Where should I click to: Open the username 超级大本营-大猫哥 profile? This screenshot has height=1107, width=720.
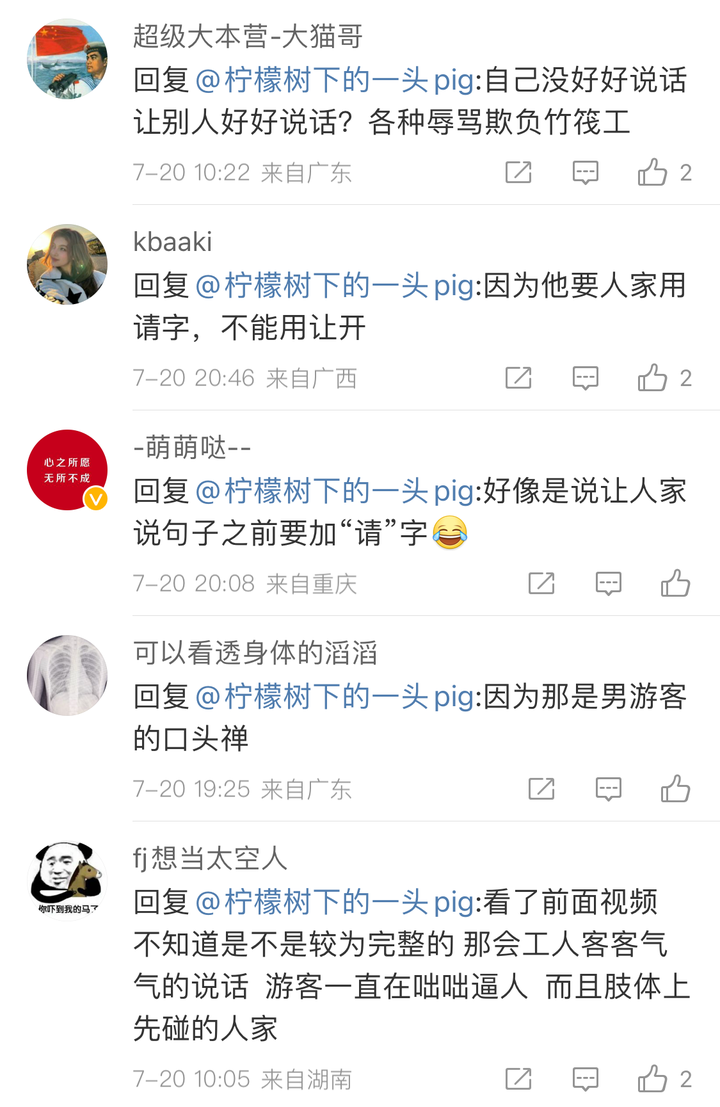(x=248, y=37)
